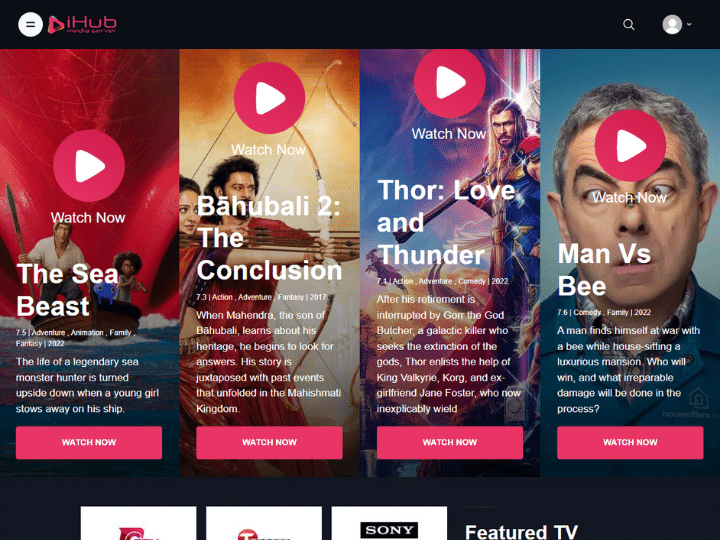Open the Sony channel tile

(389, 525)
